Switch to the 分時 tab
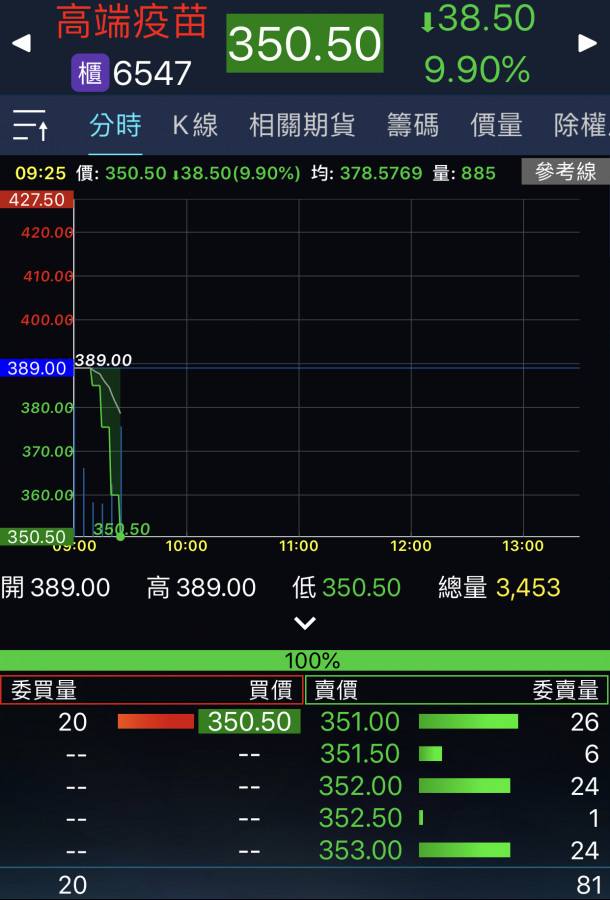The height and width of the screenshot is (900, 610). click(x=115, y=125)
